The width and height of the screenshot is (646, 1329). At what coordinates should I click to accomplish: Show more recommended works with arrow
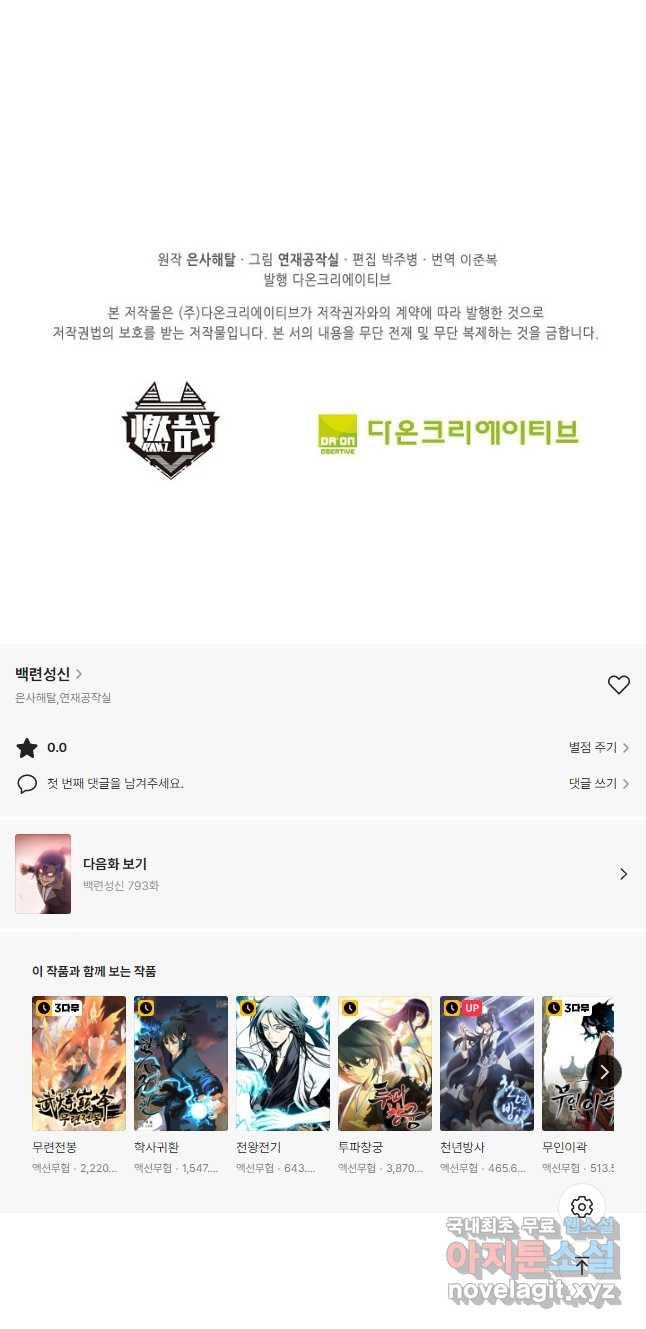(604, 1072)
